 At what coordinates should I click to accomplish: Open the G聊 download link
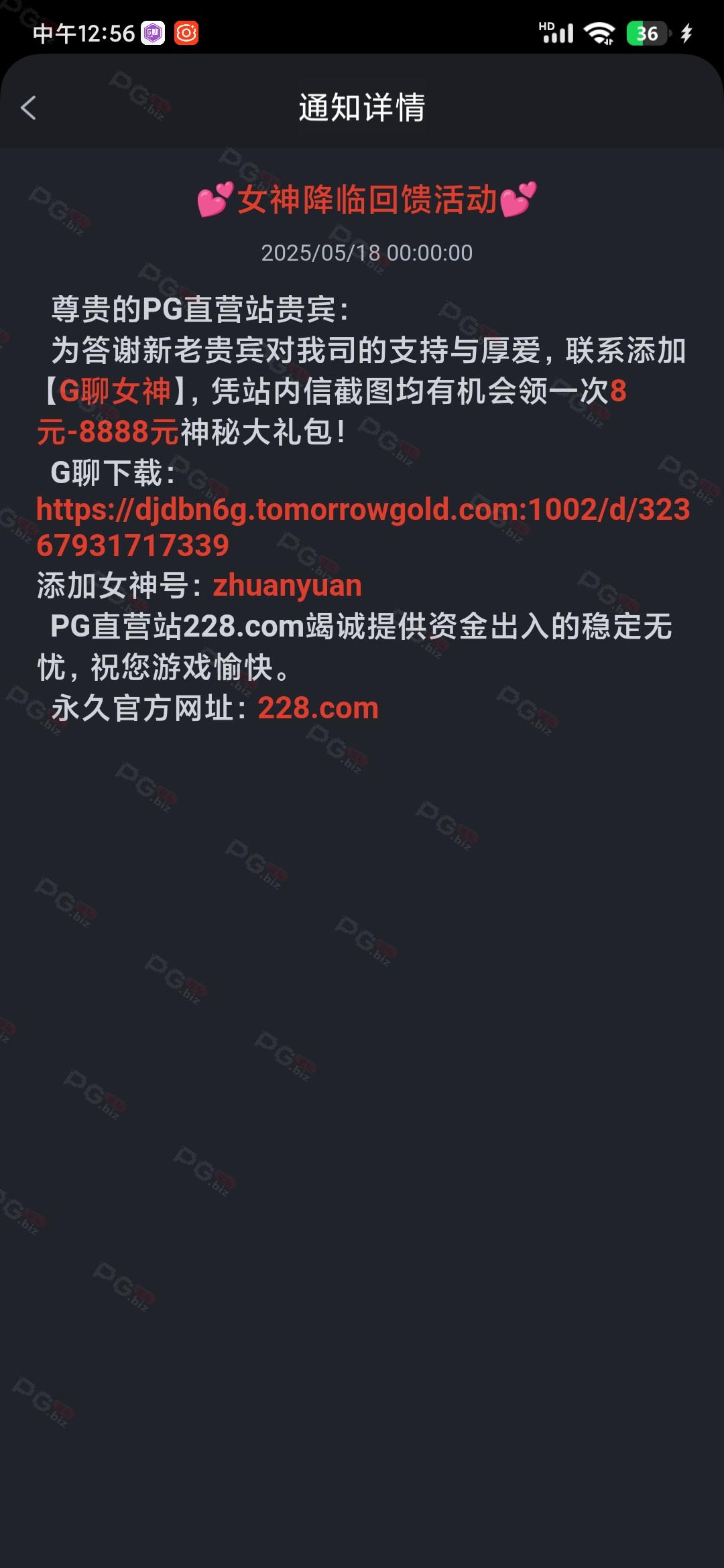363,527
